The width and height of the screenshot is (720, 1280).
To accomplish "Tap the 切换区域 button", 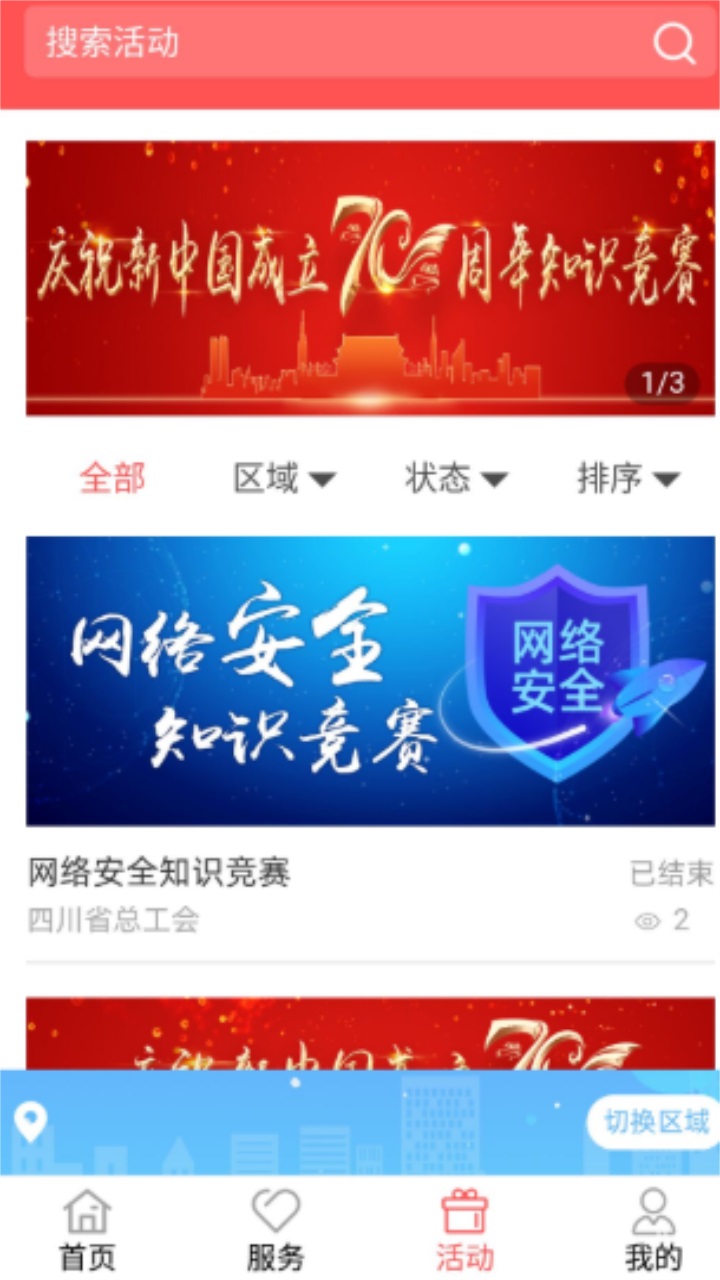I will click(x=655, y=1122).
